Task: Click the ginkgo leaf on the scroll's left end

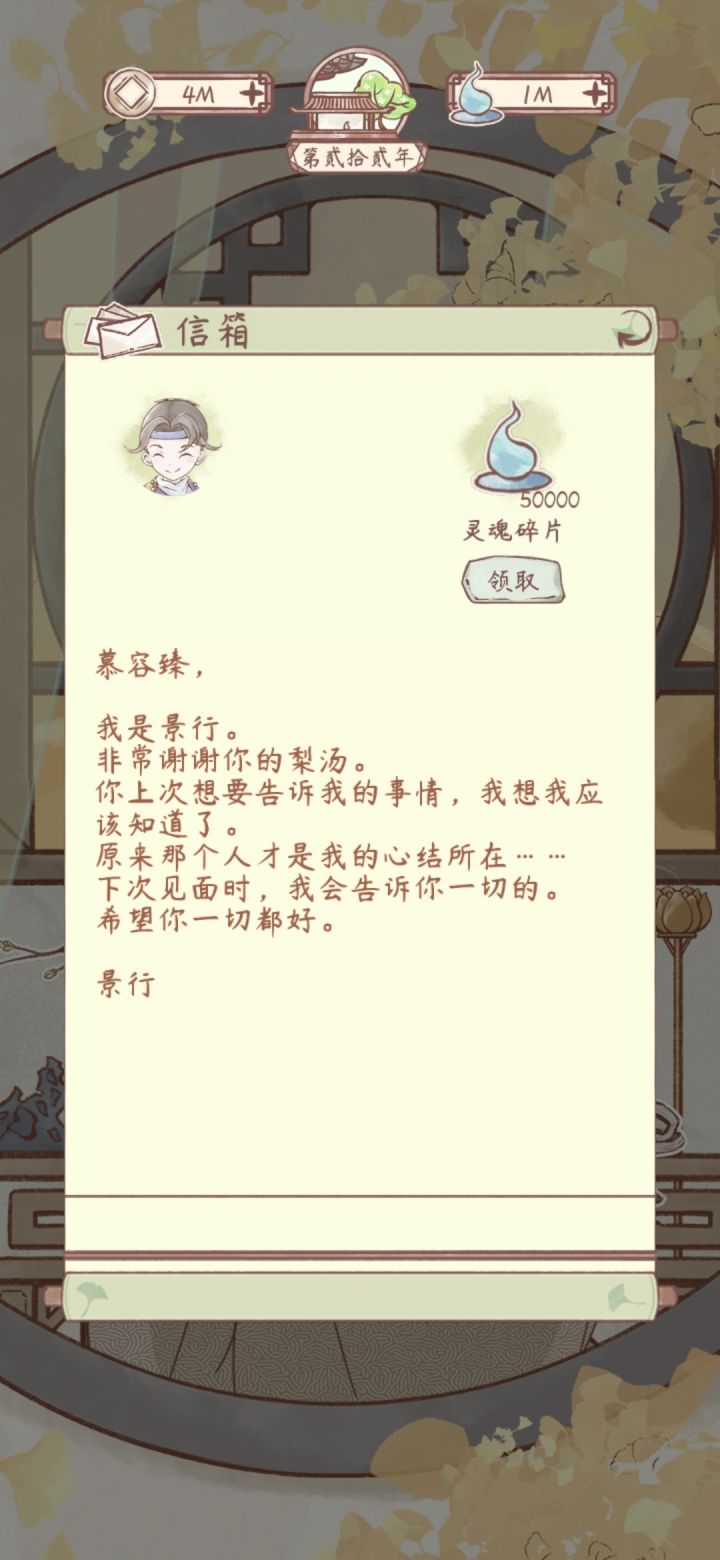Action: [x=95, y=1294]
